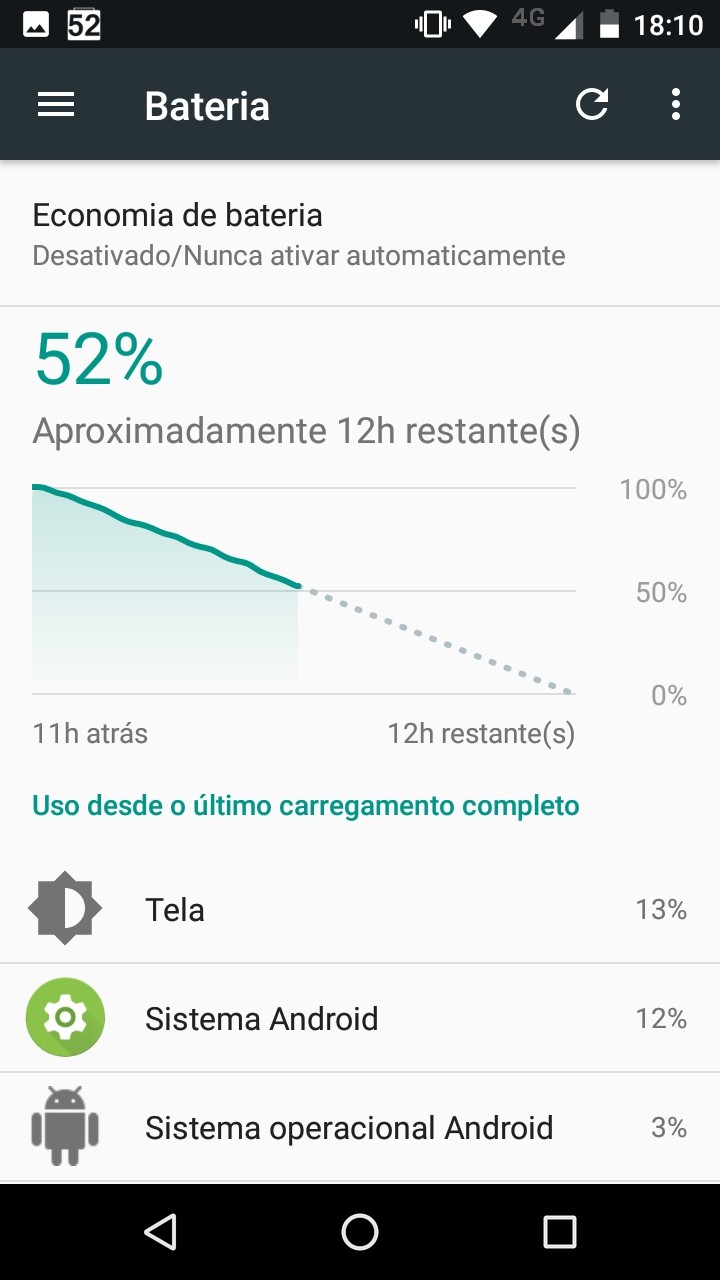Open the recent apps view
This screenshot has height=1280, width=720.
(560, 1232)
